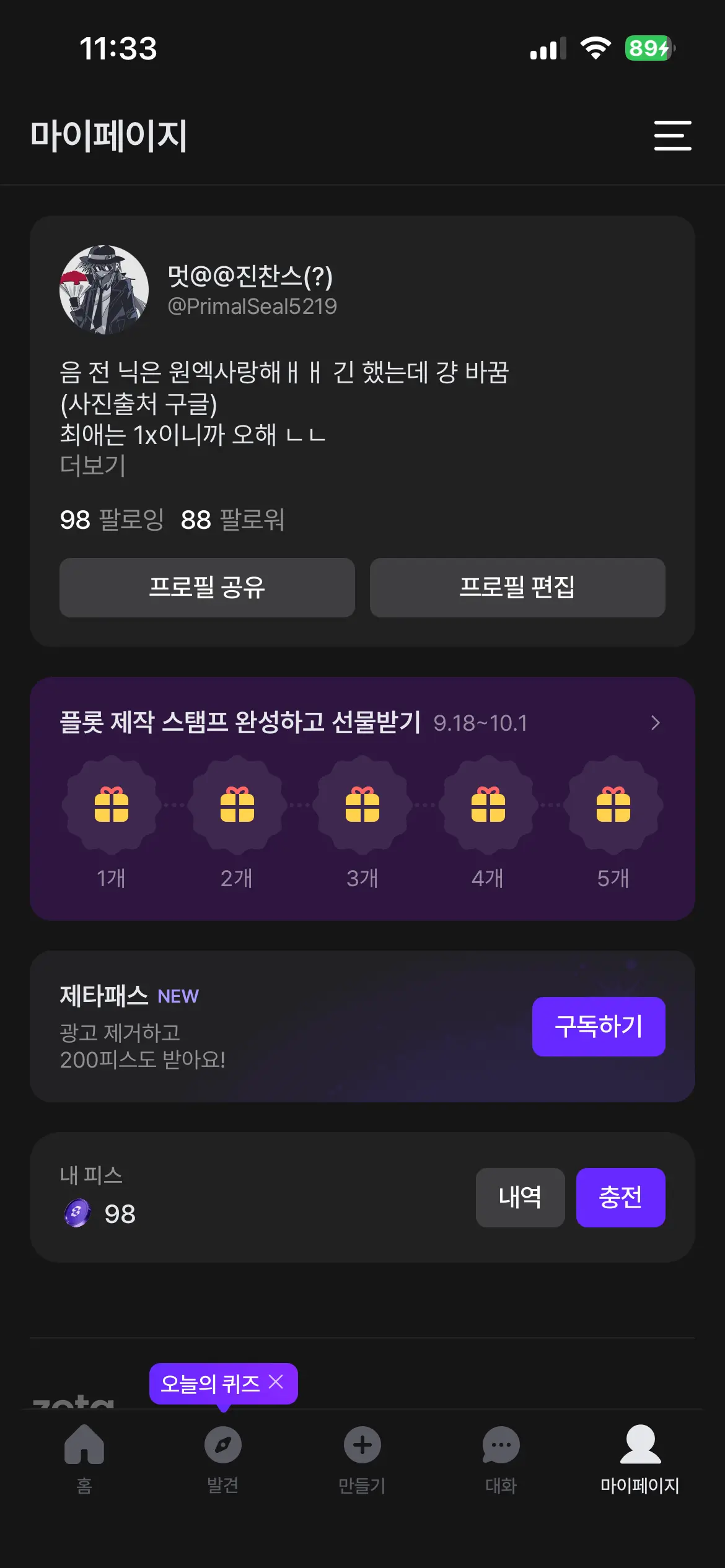Image resolution: width=725 pixels, height=1568 pixels.
Task: View the 88 팔로워 list
Action: [232, 520]
